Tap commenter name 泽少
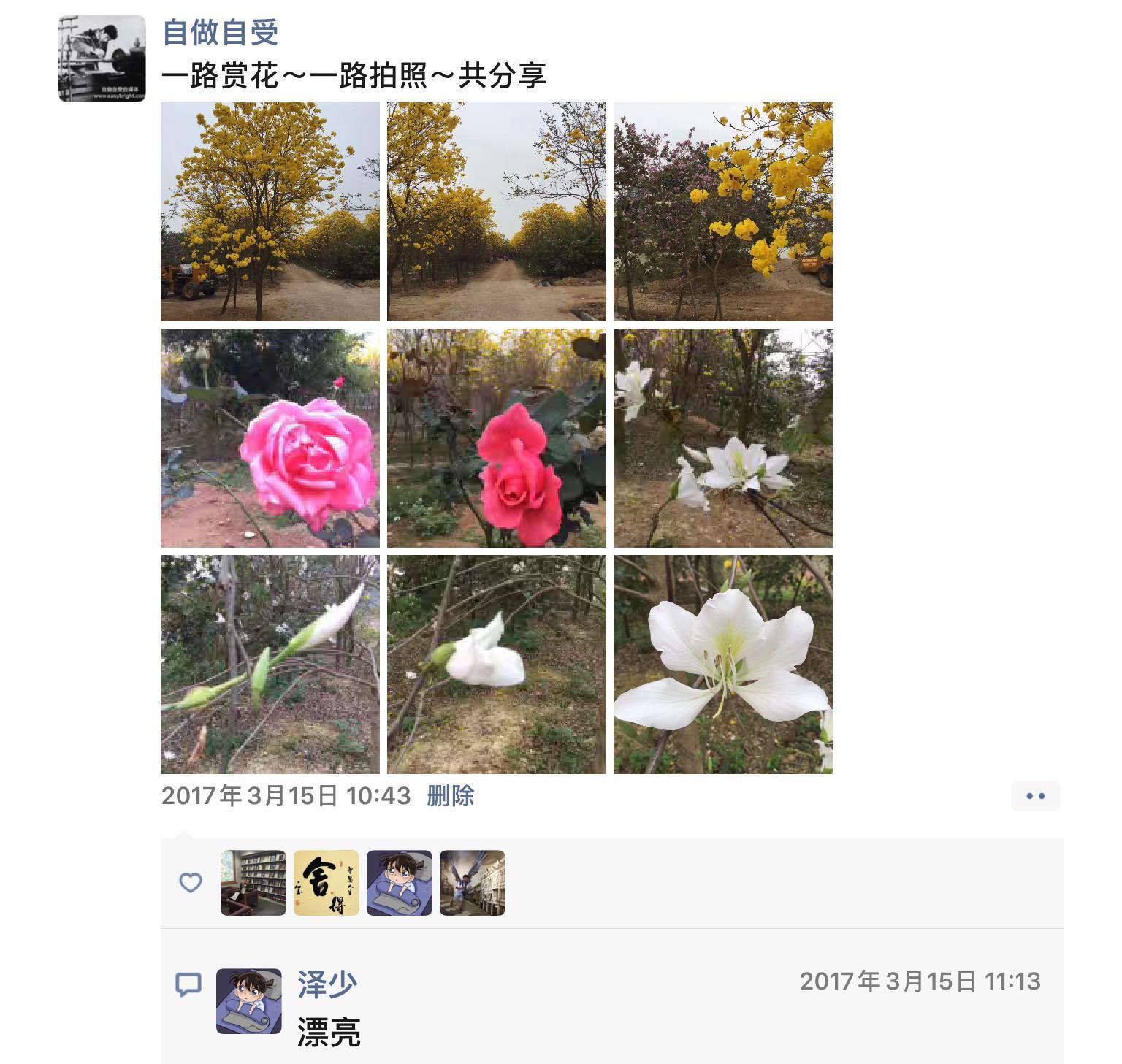Screen dimensions: 1122x1064 click(x=327, y=984)
